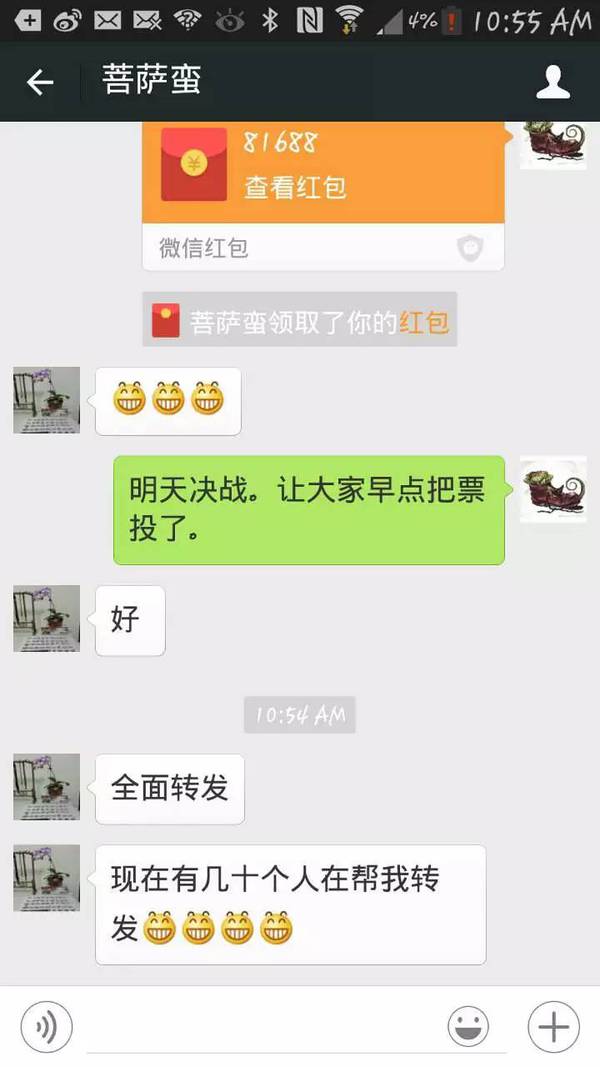Open chat info via the profile icon
This screenshot has width=600, height=1067.
click(553, 82)
